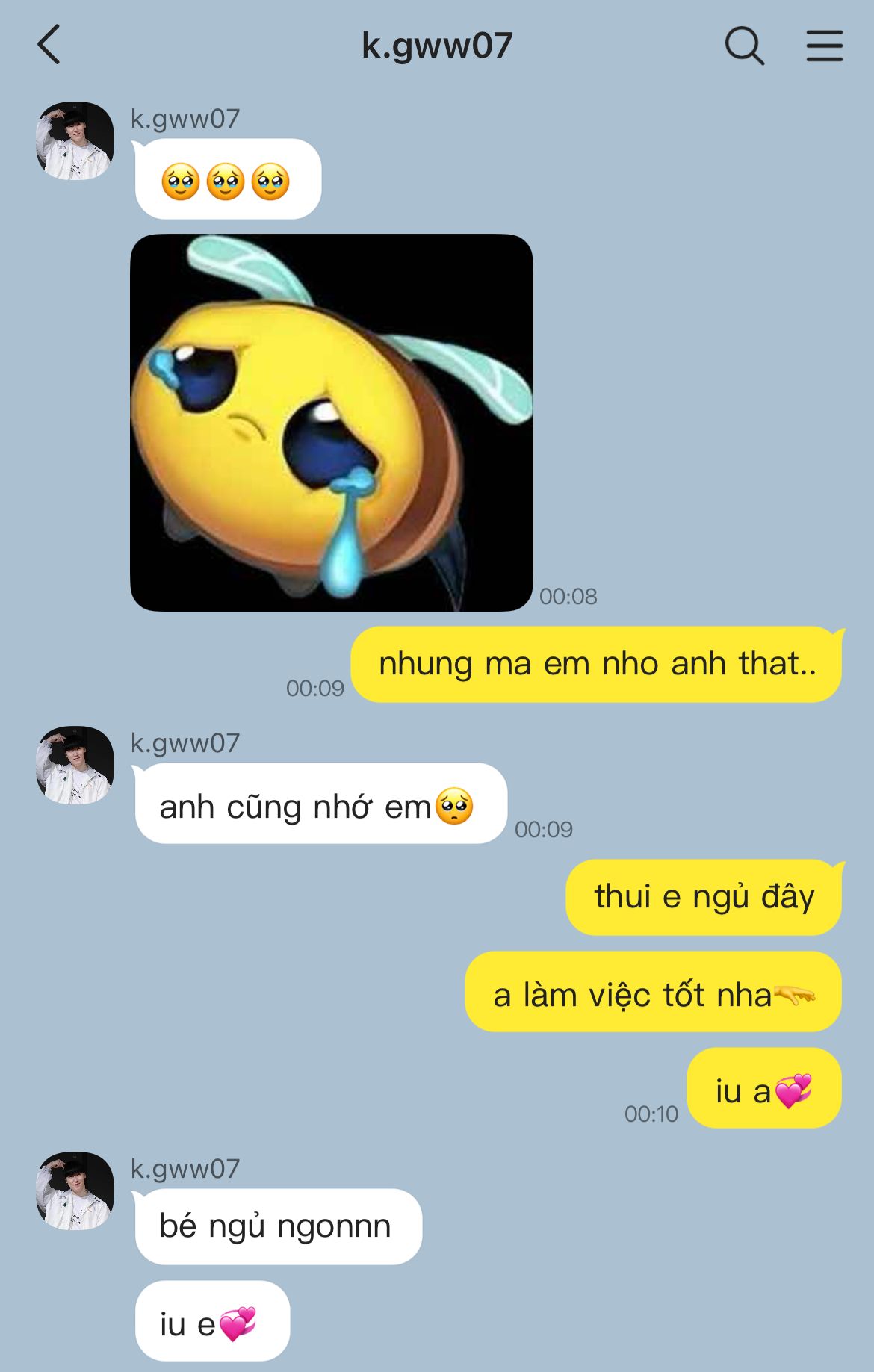Search within this conversation
Image resolution: width=874 pixels, height=1372 pixels.
[744, 46]
